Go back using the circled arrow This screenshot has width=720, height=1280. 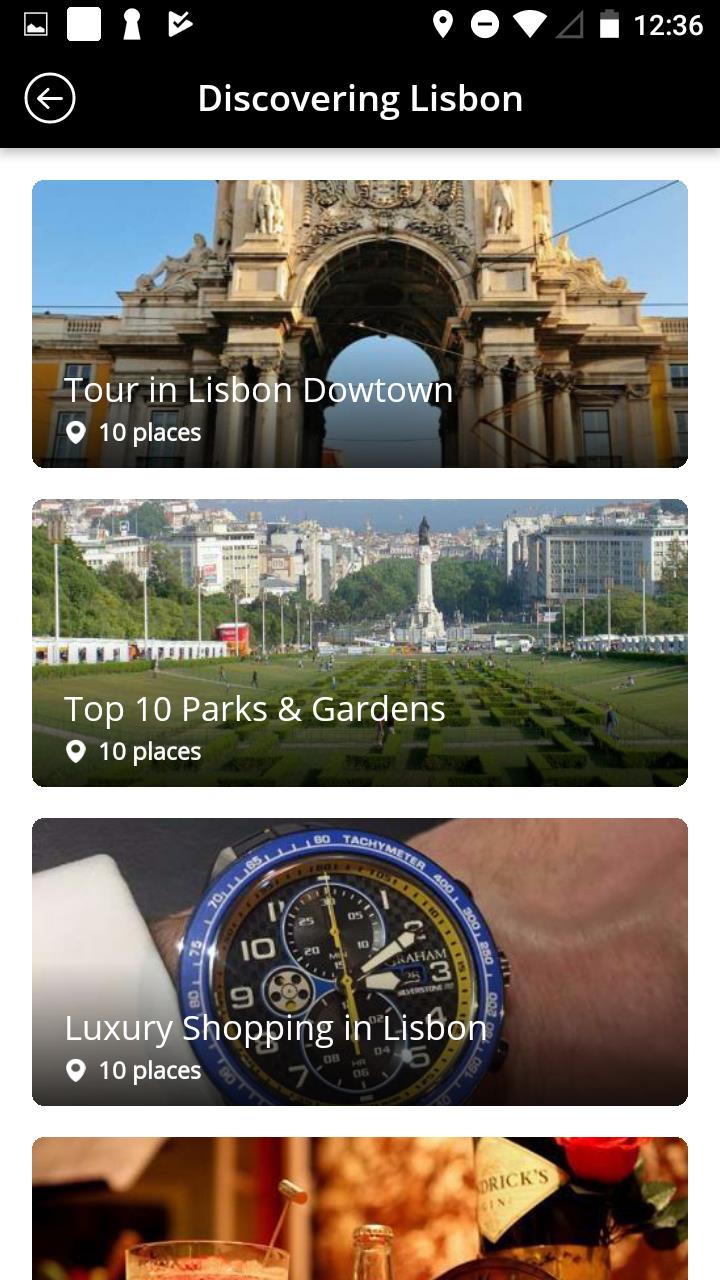[x=50, y=98]
